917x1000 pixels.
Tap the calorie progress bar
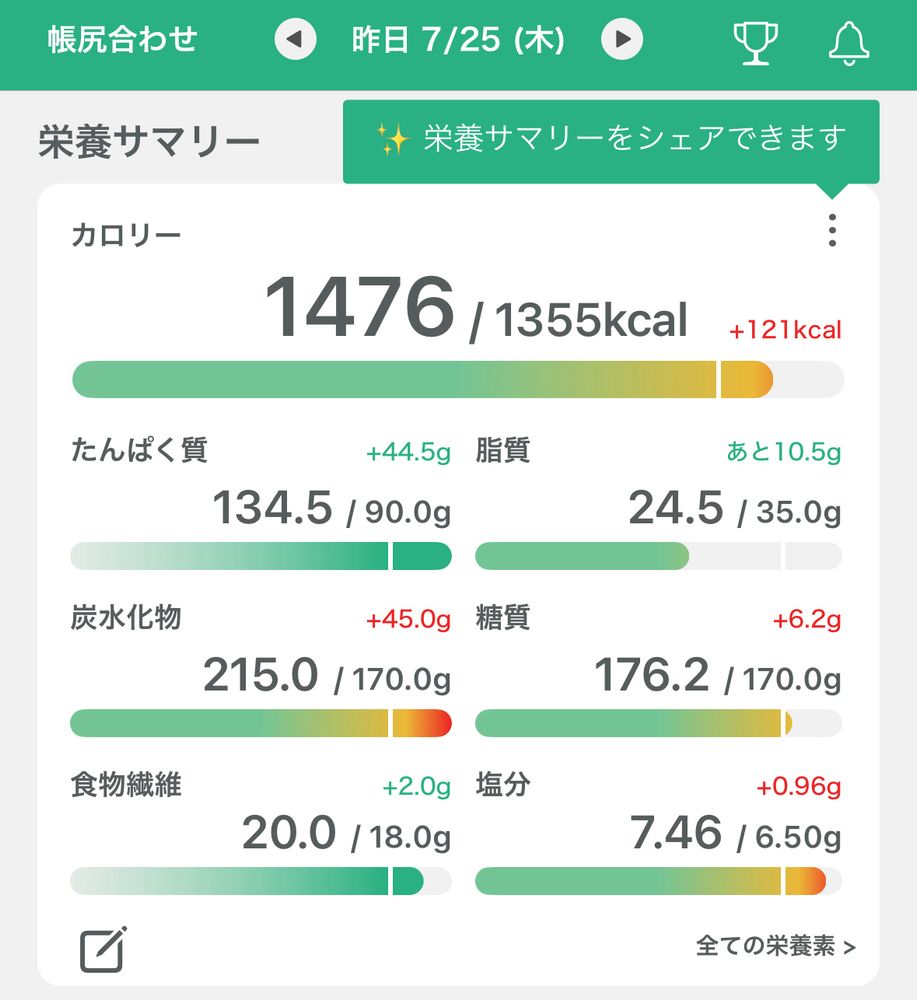click(x=457, y=379)
